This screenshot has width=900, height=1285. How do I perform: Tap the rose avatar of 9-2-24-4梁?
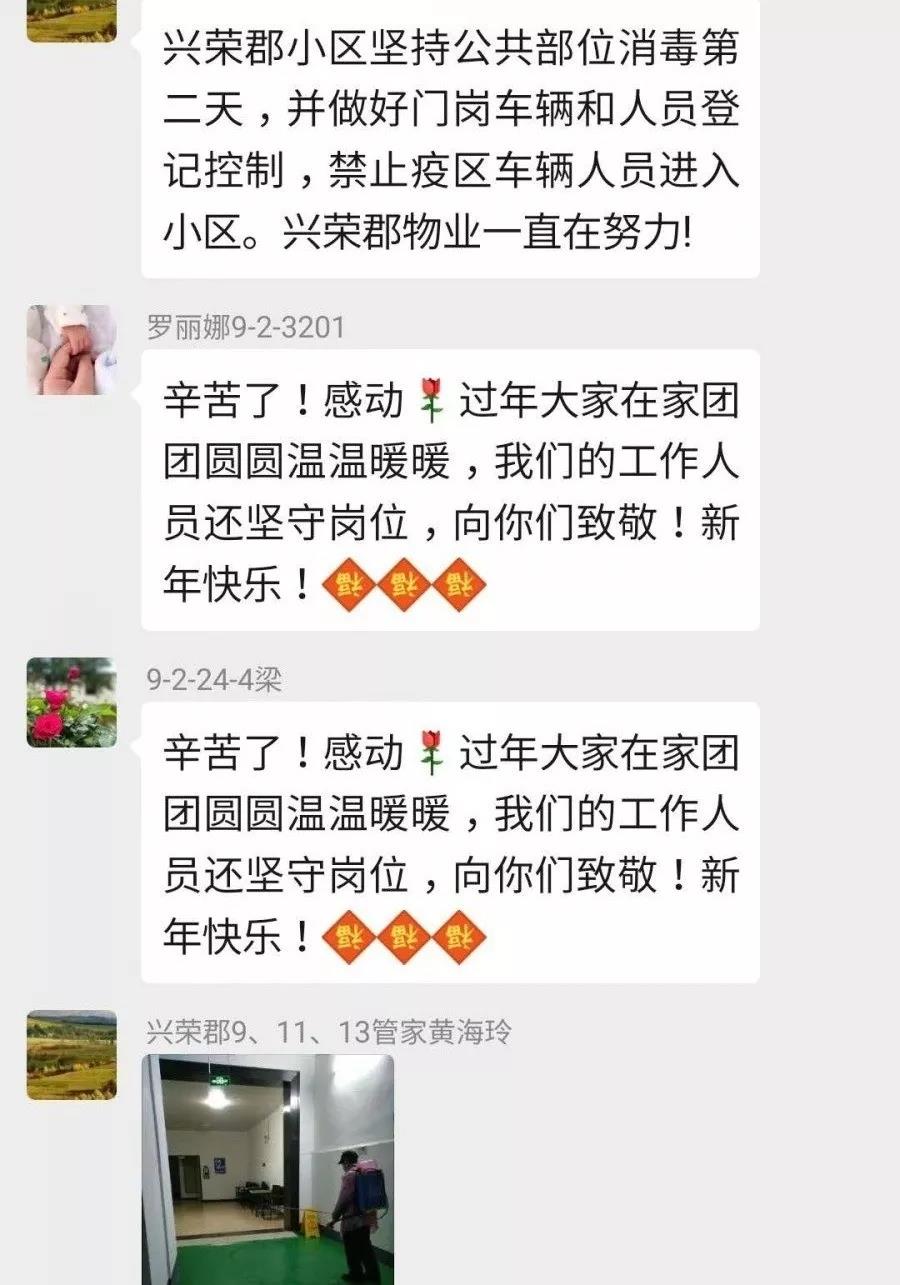click(x=71, y=702)
